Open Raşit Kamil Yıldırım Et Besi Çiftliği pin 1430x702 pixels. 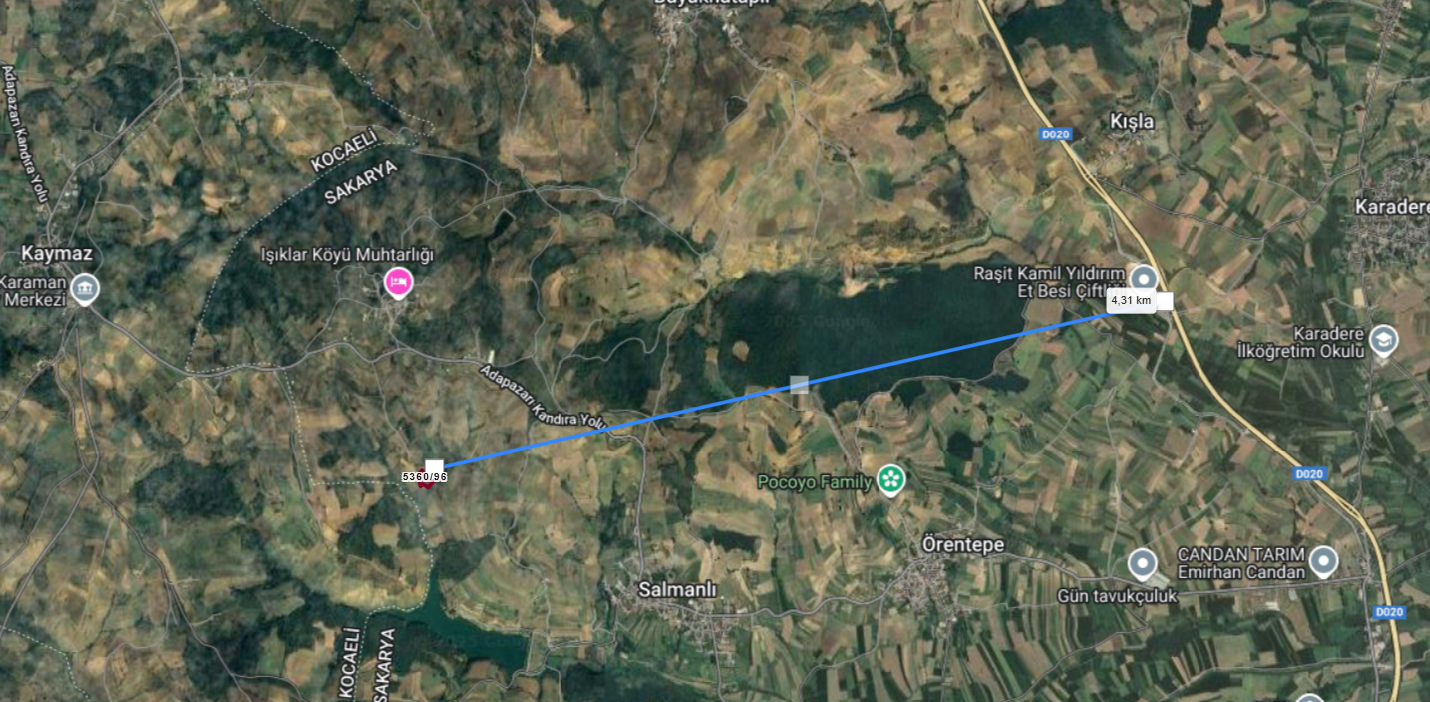(x=1143, y=277)
